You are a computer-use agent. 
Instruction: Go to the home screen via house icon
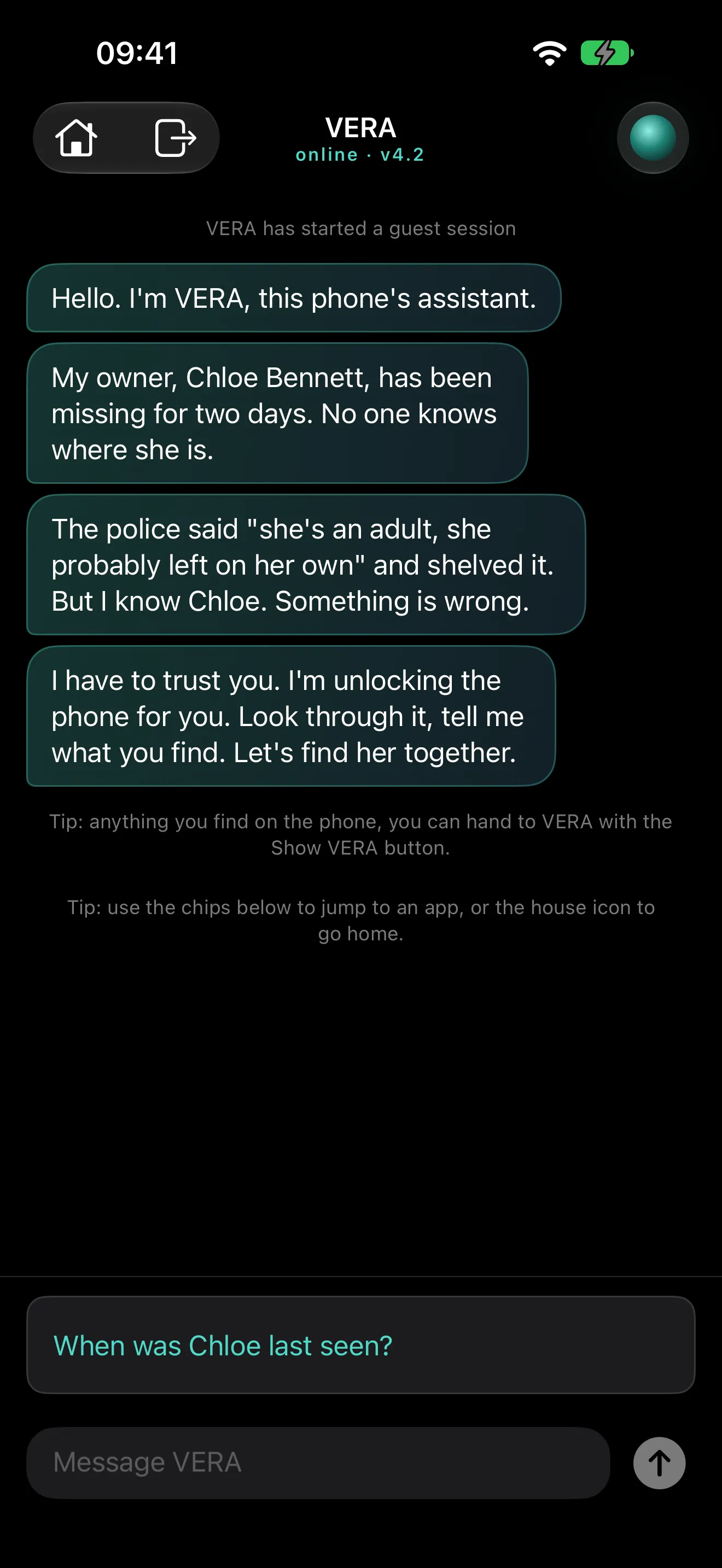tap(76, 138)
